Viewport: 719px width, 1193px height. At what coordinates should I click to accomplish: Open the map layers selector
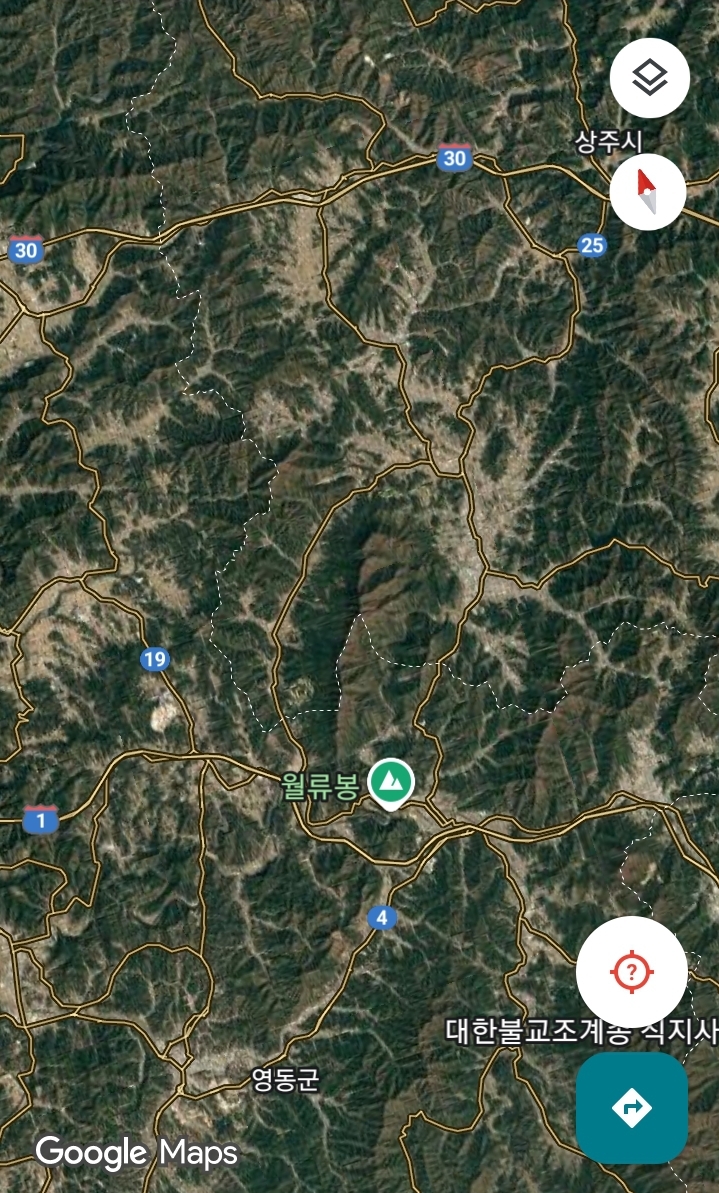pyautogui.click(x=650, y=78)
